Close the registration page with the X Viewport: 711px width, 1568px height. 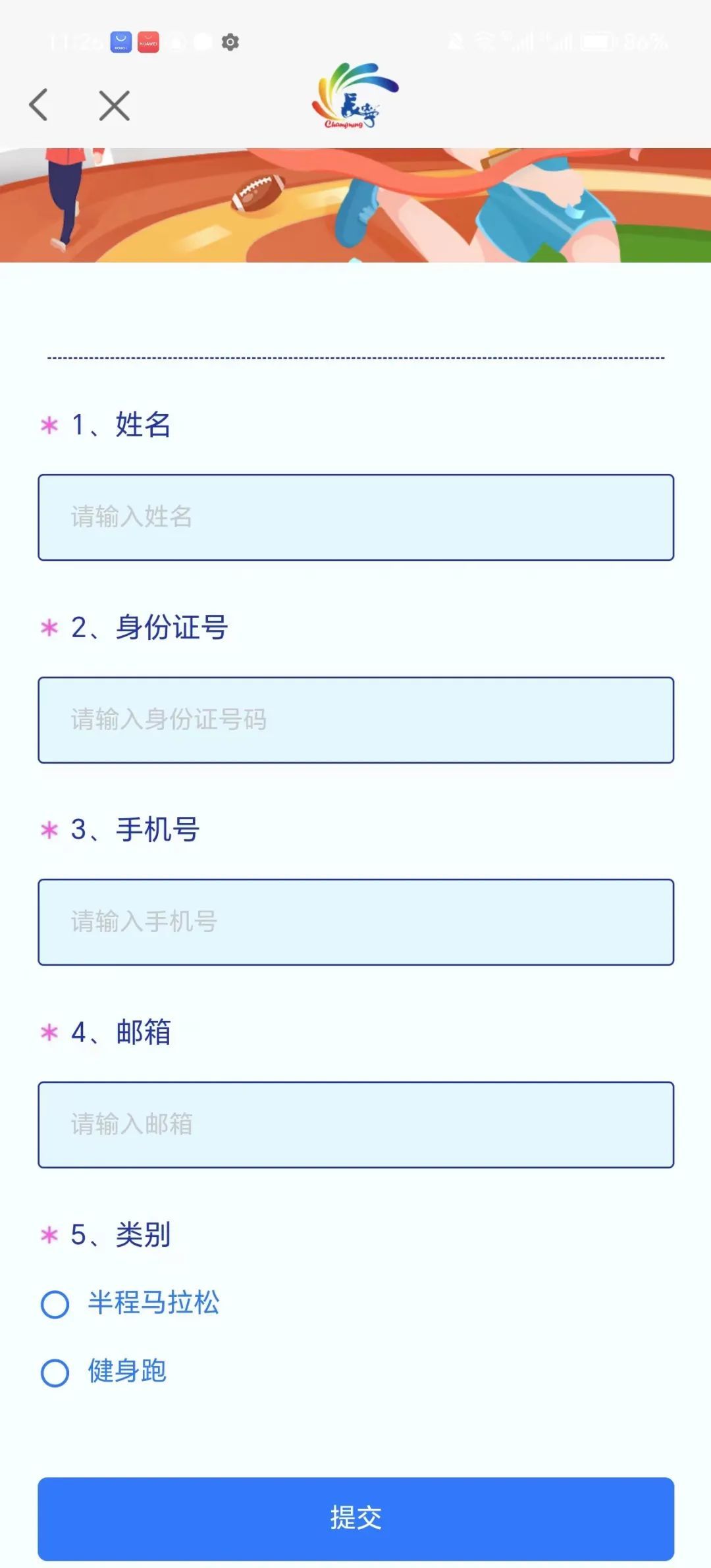[114, 105]
